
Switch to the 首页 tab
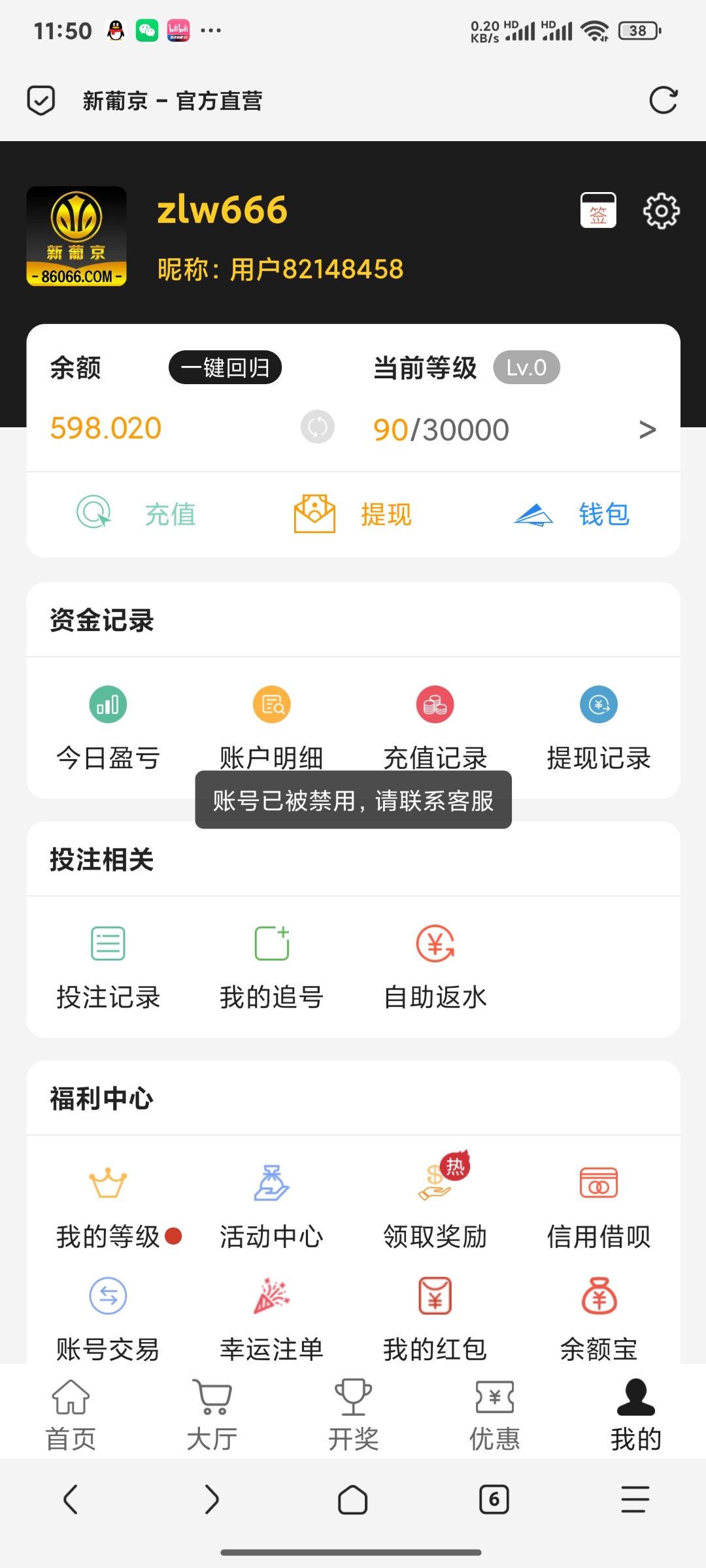[71, 1414]
